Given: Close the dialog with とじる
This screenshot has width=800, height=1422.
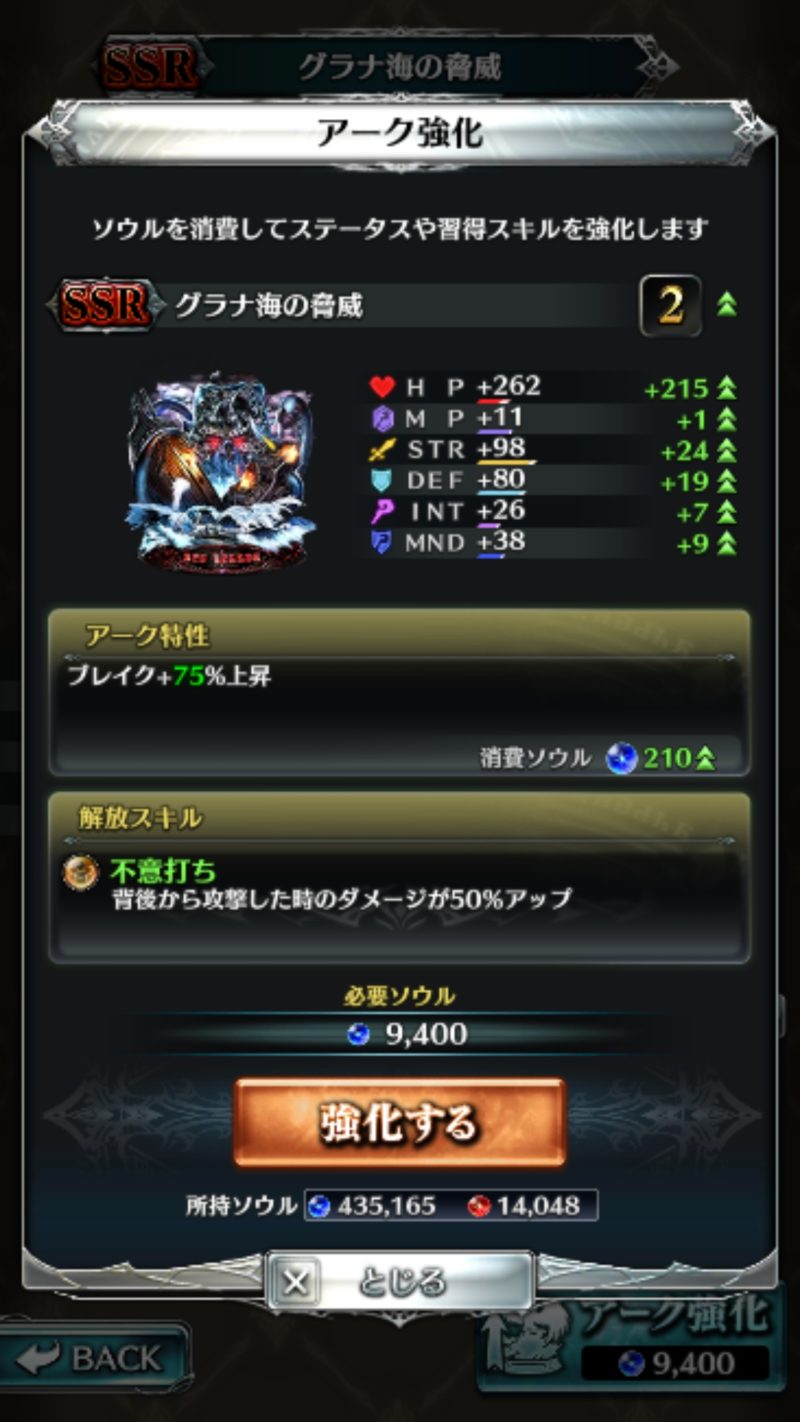Looking at the screenshot, I should click(x=400, y=1281).
